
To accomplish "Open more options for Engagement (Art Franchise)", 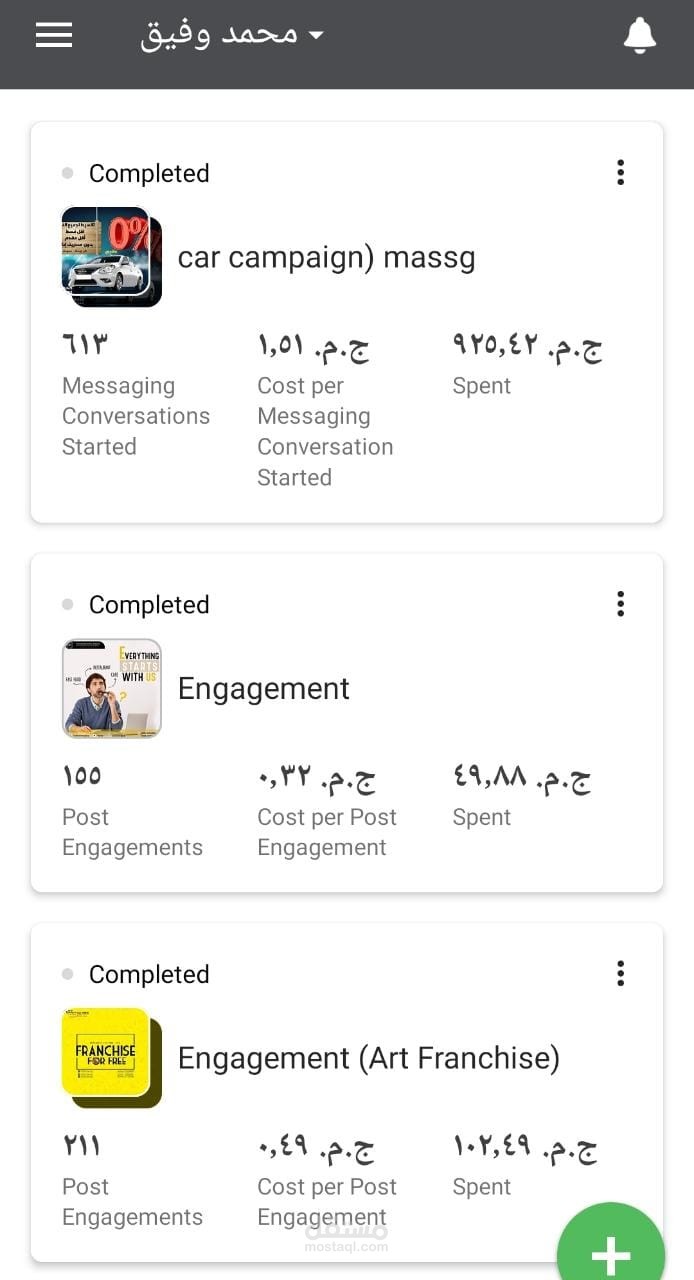I will 620,973.
